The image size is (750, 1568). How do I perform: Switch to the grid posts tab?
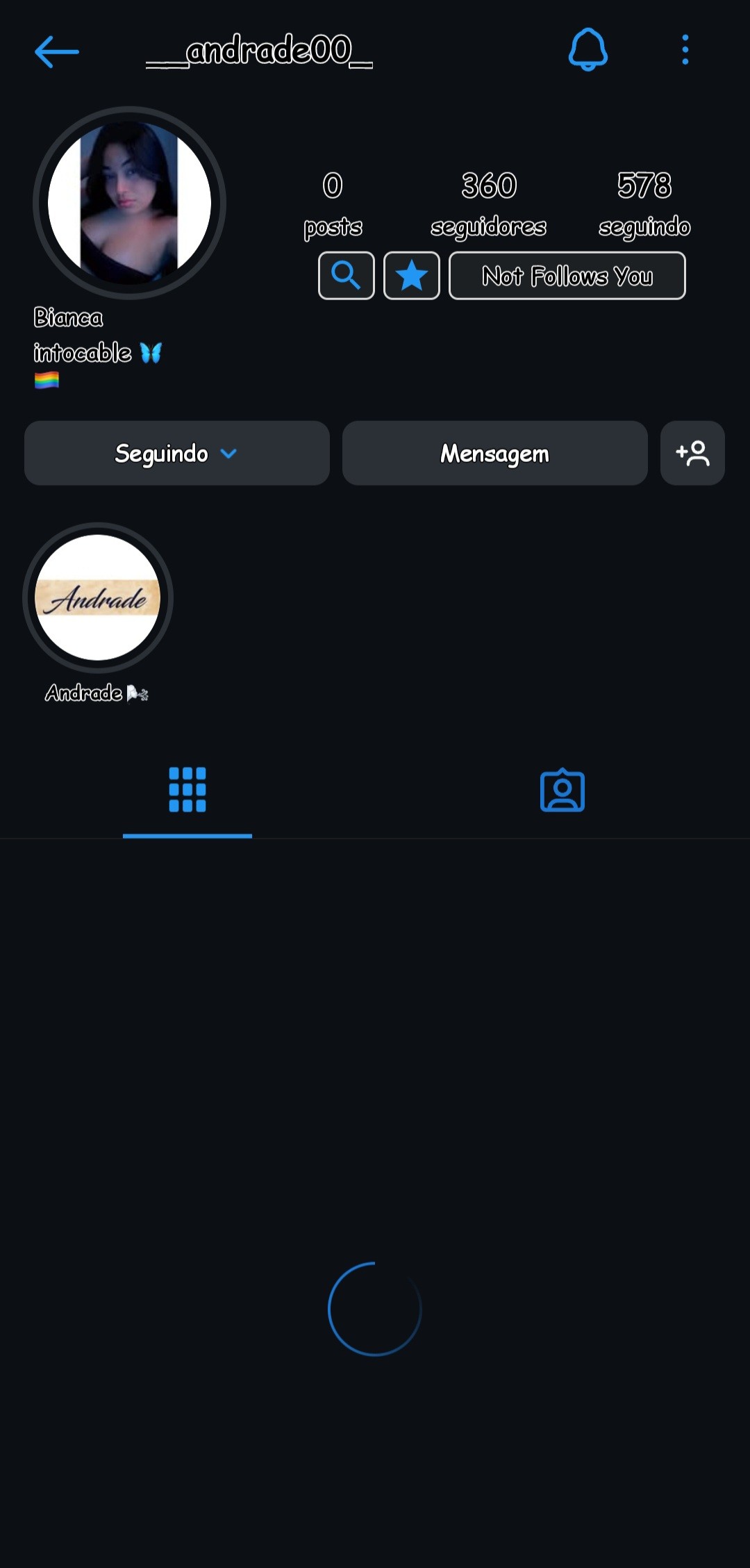(x=188, y=791)
